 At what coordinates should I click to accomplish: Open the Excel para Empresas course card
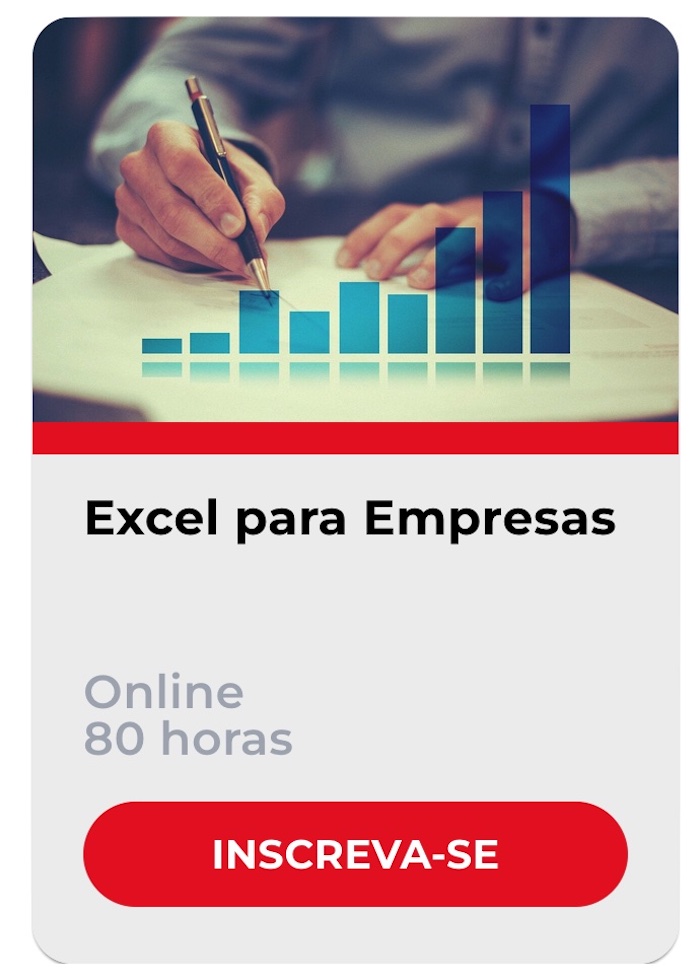tap(350, 519)
